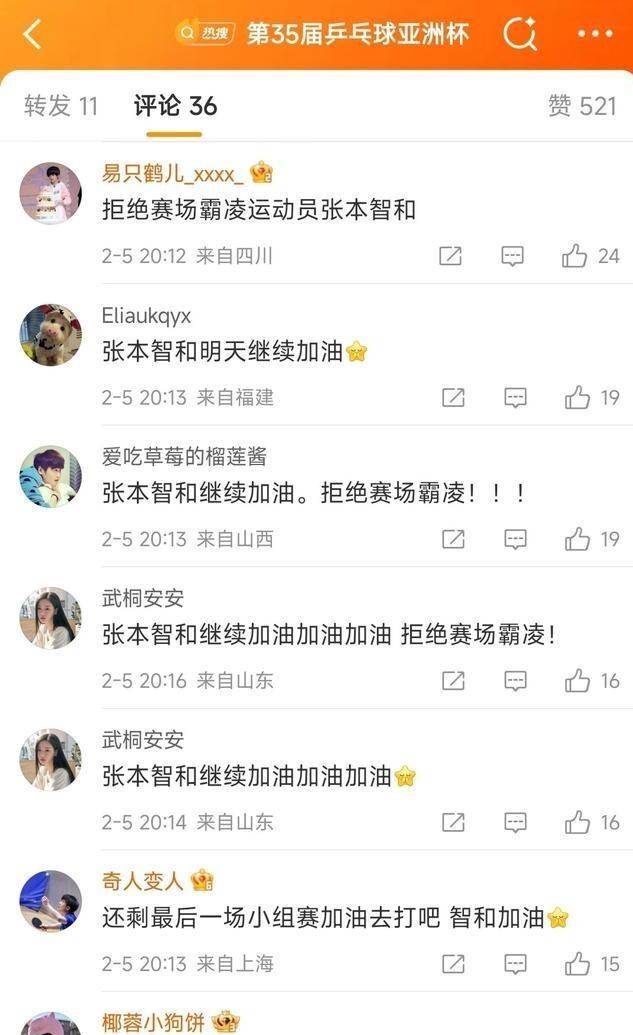Like 奇人变人's comment
Screen dimensions: 633x1035
click(x=577, y=964)
